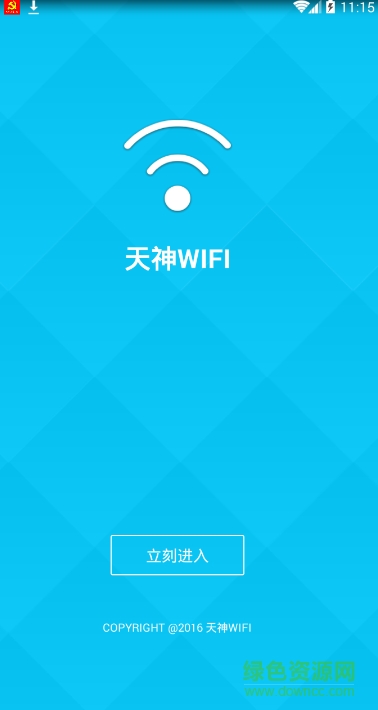378x710 pixels.
Task: Tap the 立刻进入 button
Action: click(177, 555)
